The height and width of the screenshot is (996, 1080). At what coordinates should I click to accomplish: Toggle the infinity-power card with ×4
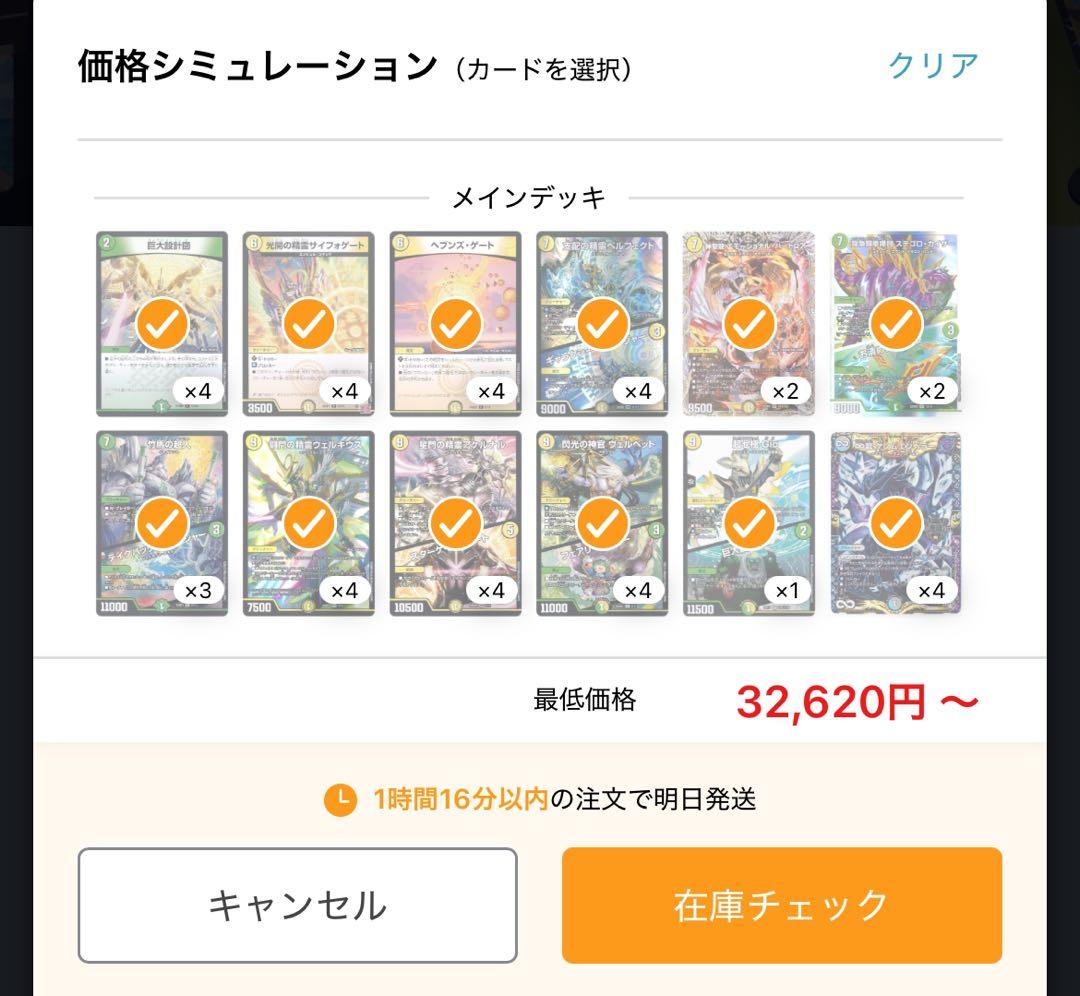click(896, 522)
